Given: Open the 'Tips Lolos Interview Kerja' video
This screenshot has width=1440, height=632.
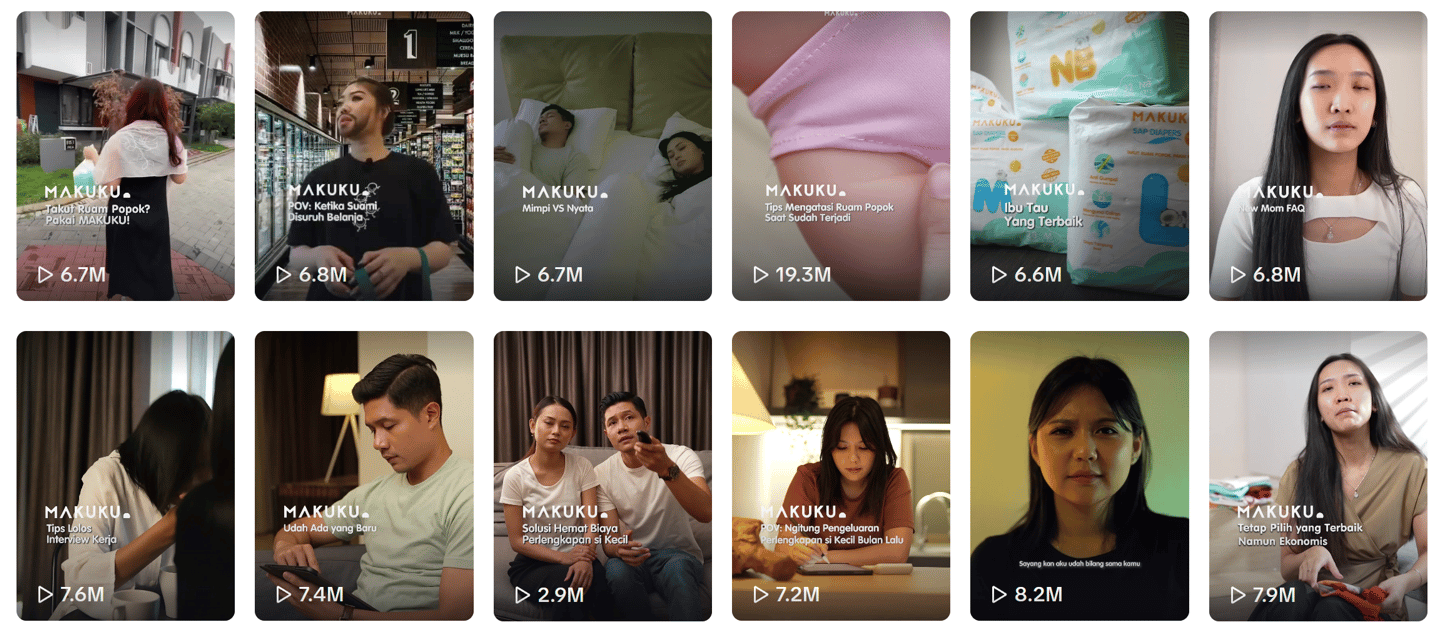Looking at the screenshot, I should click(x=126, y=476).
